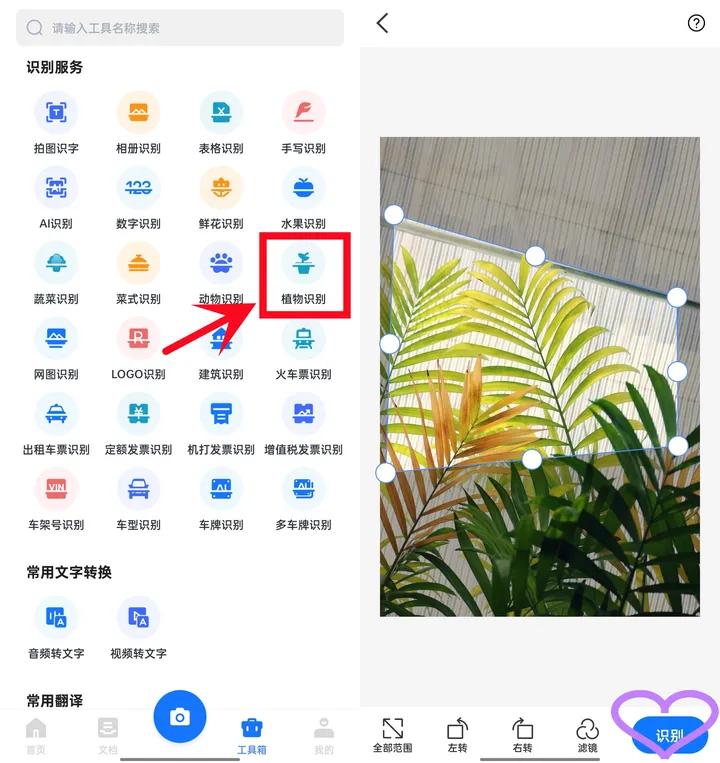Image resolution: width=720 pixels, height=763 pixels.
Task: Select 火车票识别 train ticket recognition
Action: [302, 348]
